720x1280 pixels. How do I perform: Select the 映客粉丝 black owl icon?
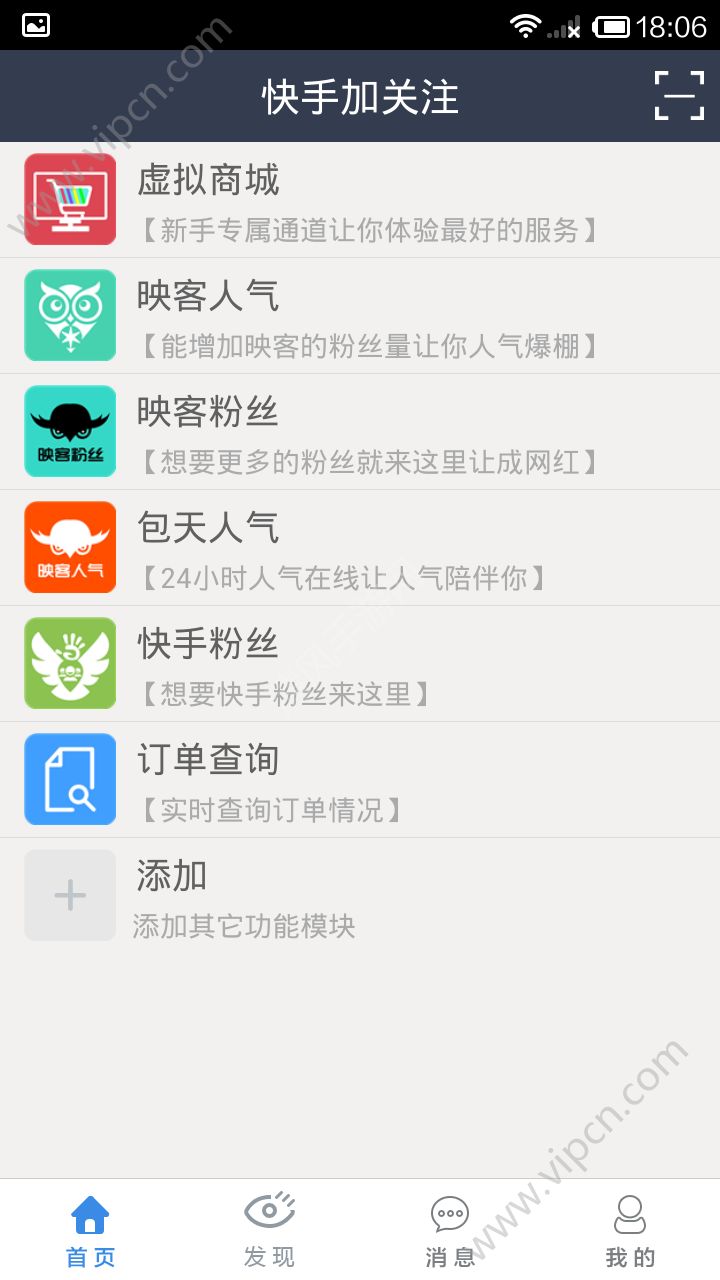70,431
